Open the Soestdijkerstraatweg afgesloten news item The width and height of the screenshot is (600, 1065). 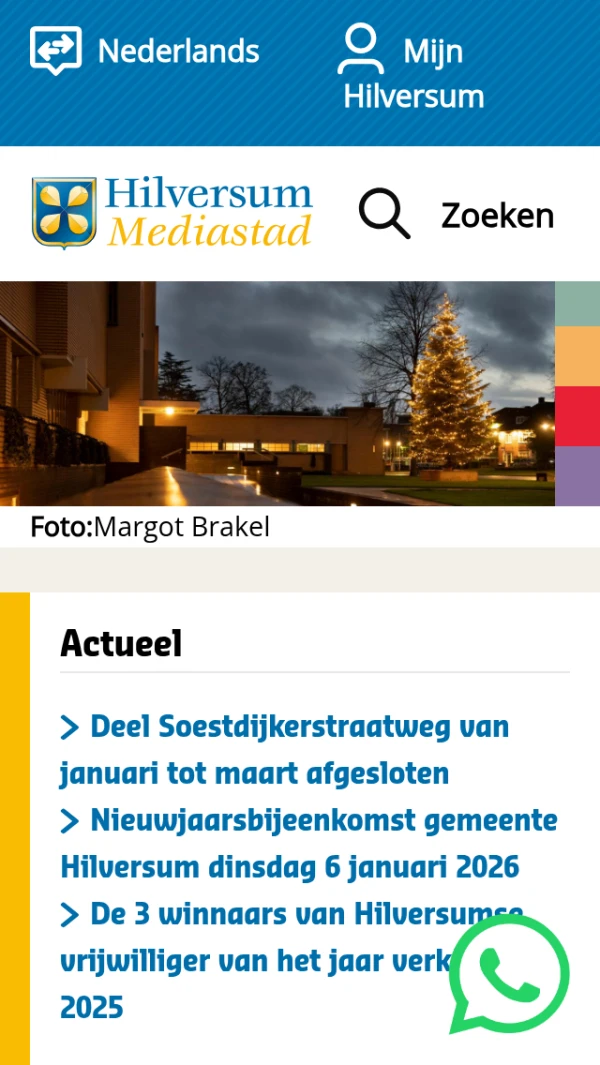tap(284, 750)
